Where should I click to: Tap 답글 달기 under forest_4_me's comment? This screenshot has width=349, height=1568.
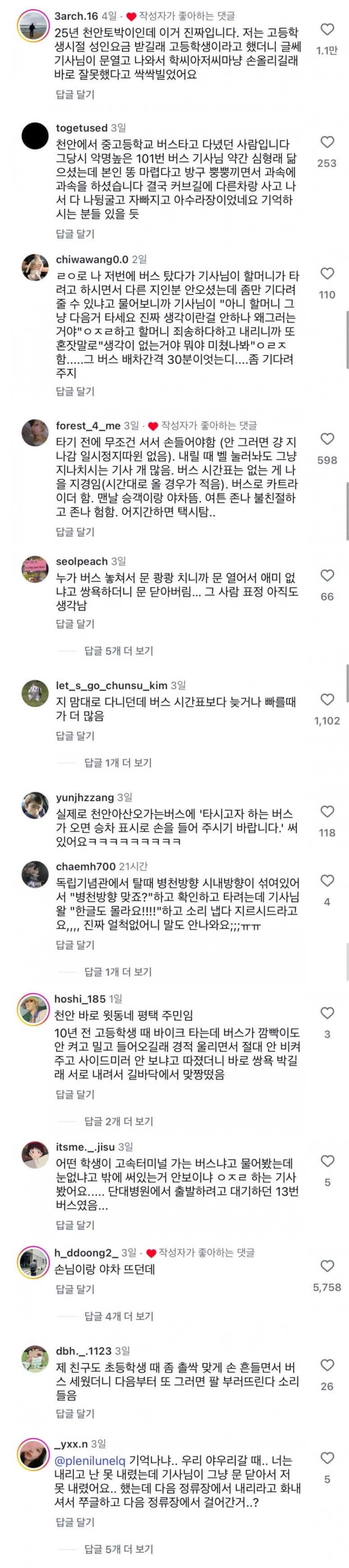click(75, 531)
